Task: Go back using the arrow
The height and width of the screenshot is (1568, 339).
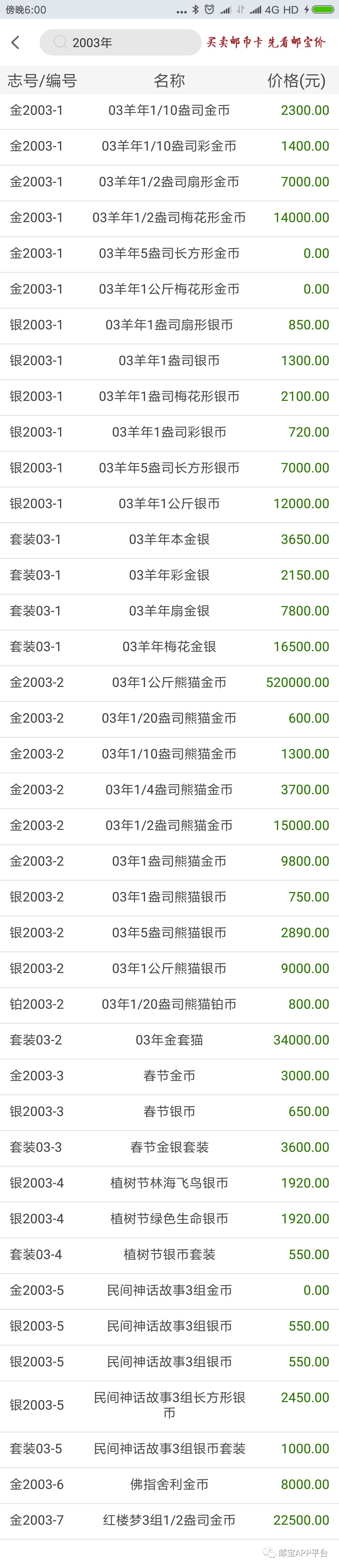Action: [x=16, y=42]
